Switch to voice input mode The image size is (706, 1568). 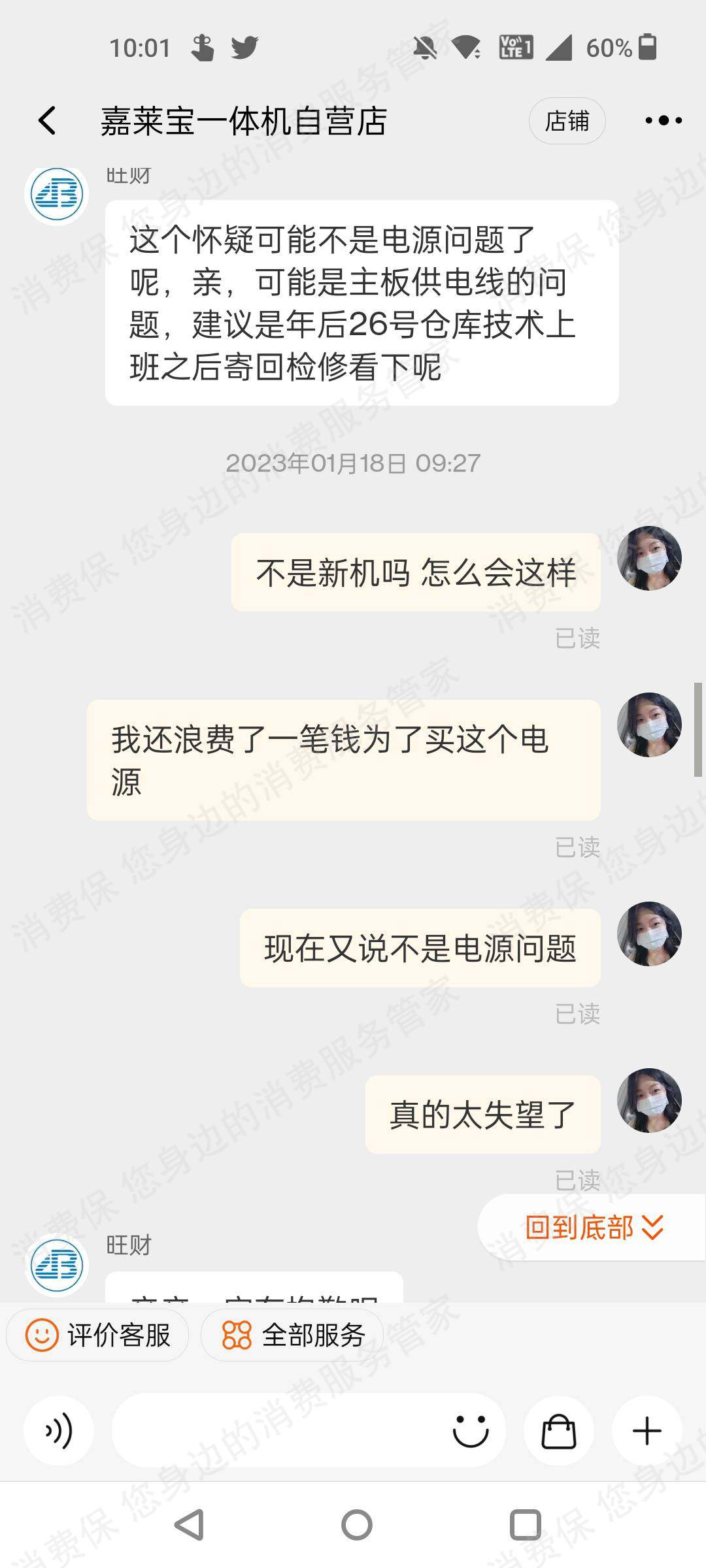pos(59,1431)
